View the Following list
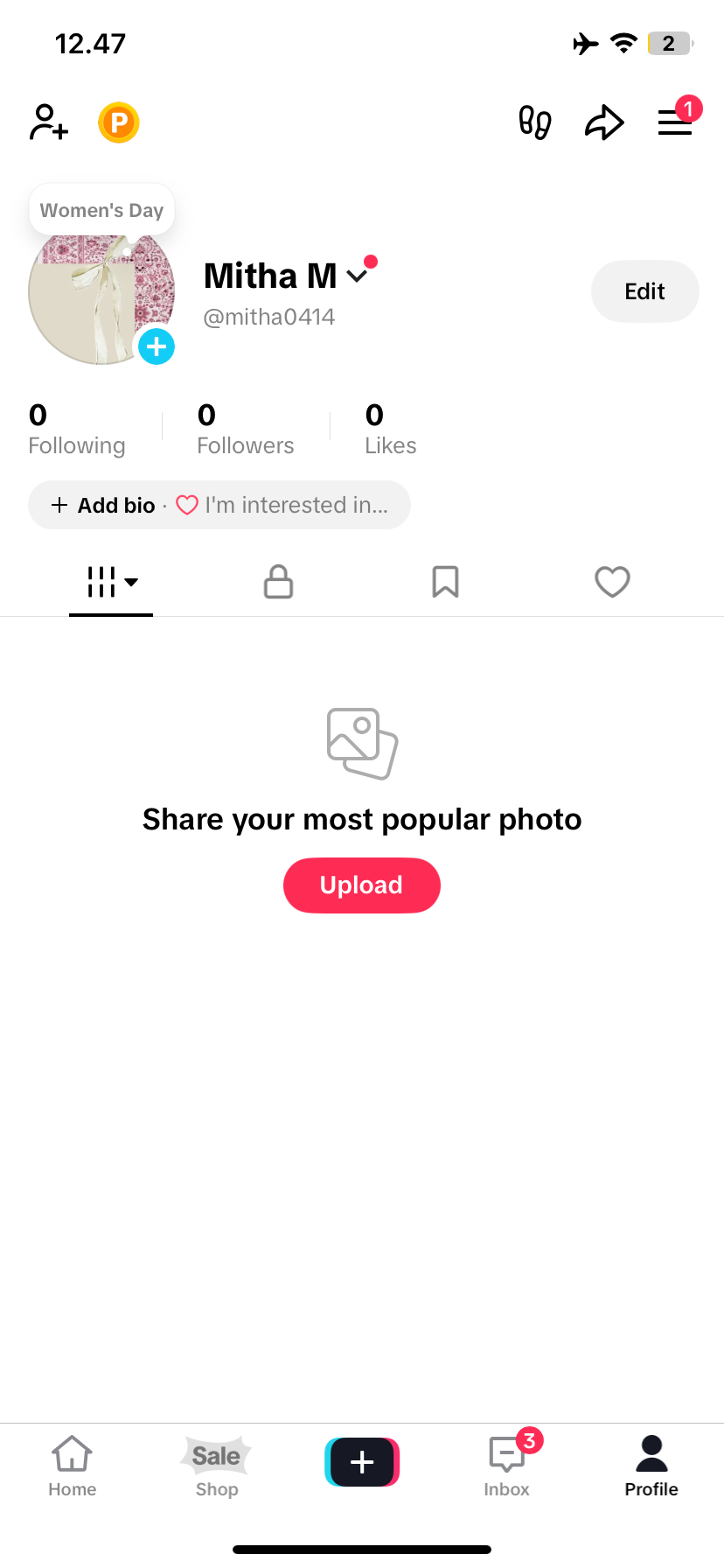Image resolution: width=724 pixels, height=1568 pixels. (77, 429)
